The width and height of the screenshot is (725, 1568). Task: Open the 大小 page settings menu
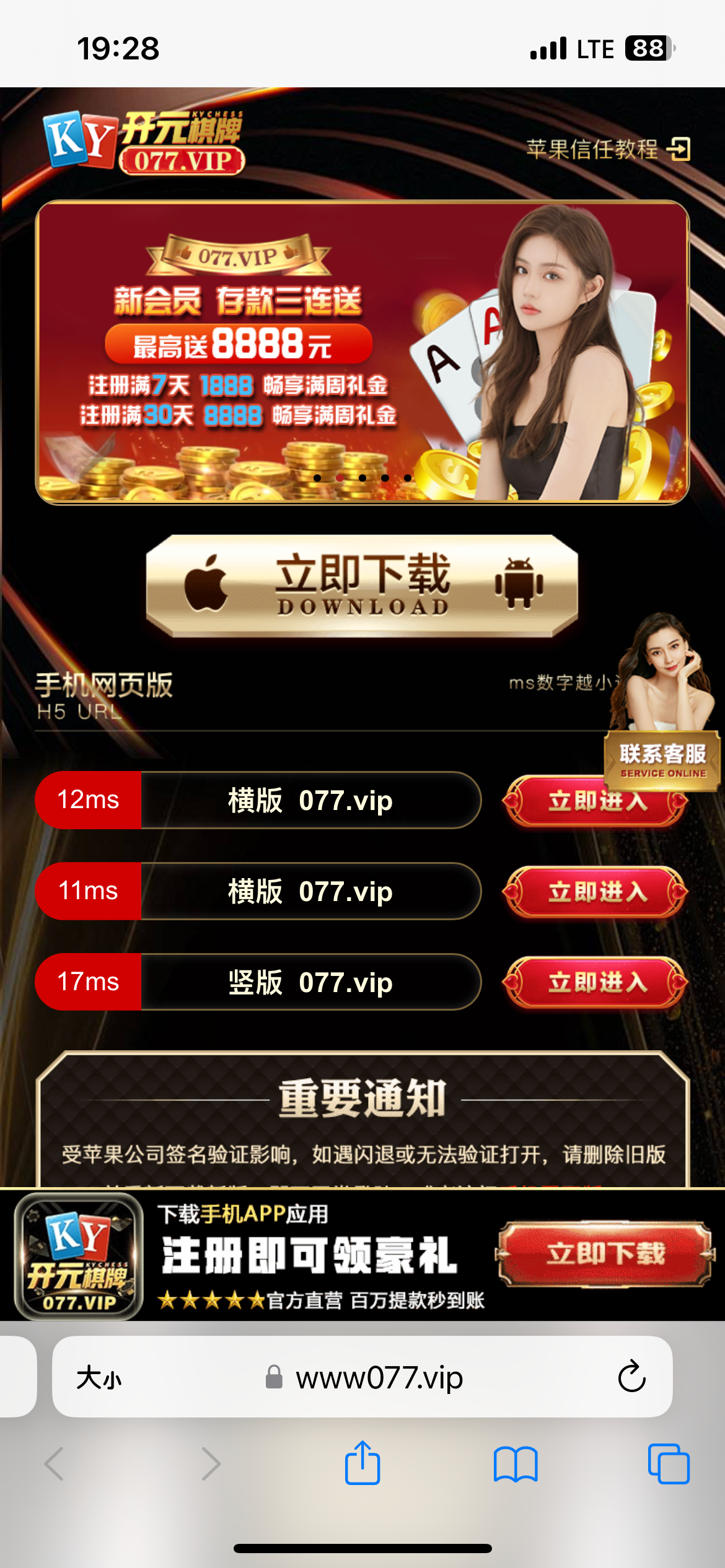[x=99, y=1378]
